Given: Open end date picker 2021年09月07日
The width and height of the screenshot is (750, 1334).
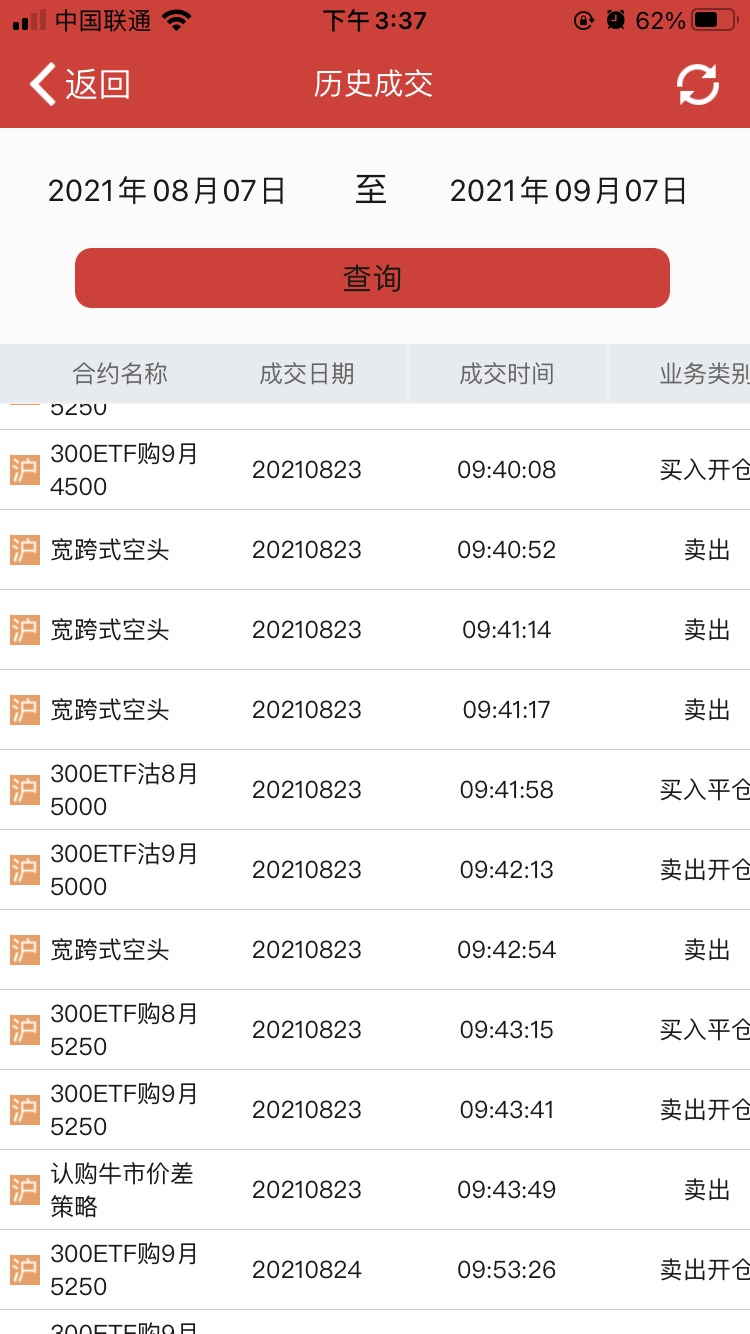Looking at the screenshot, I should [x=568, y=190].
